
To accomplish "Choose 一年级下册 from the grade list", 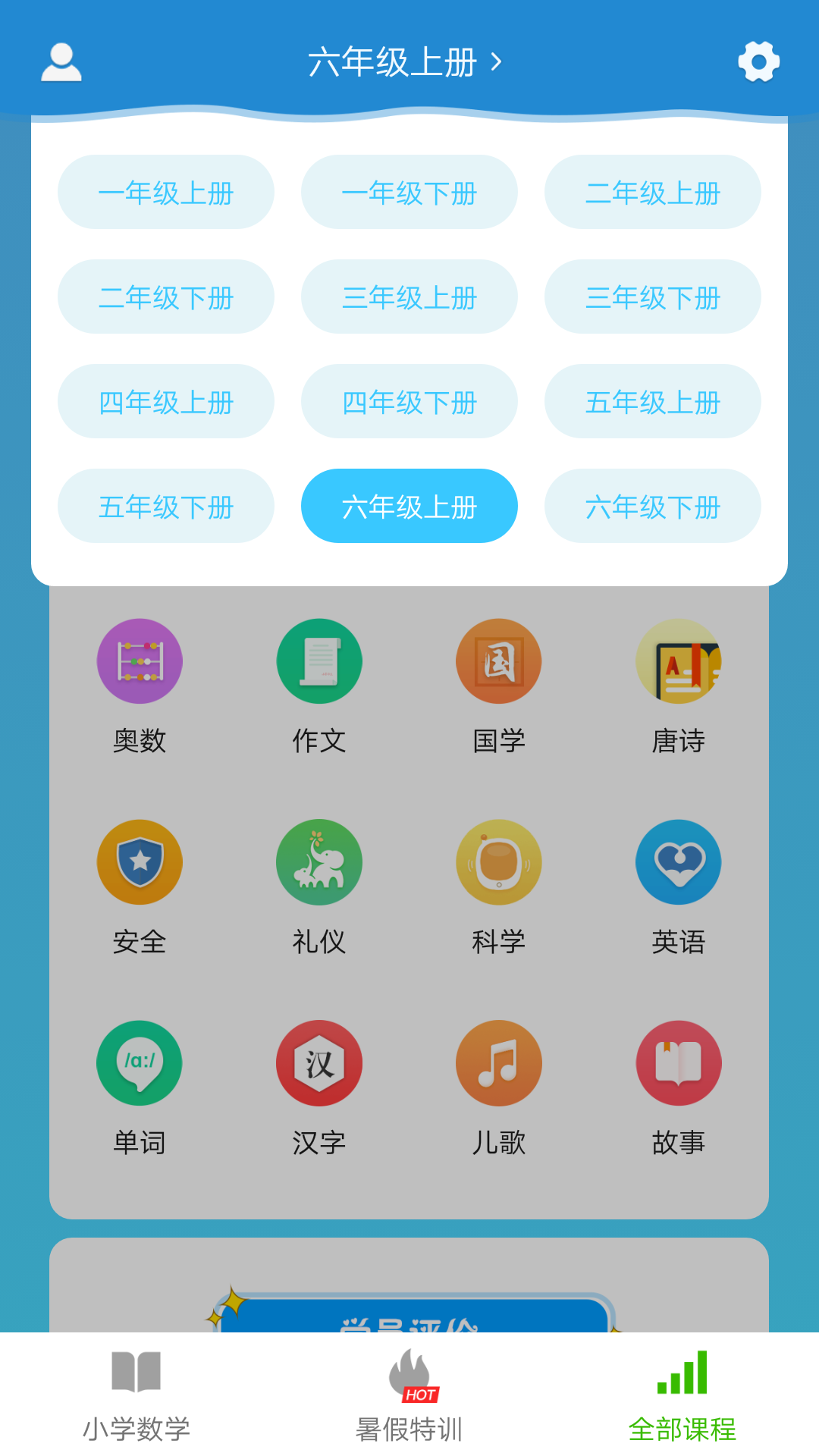I will (409, 193).
